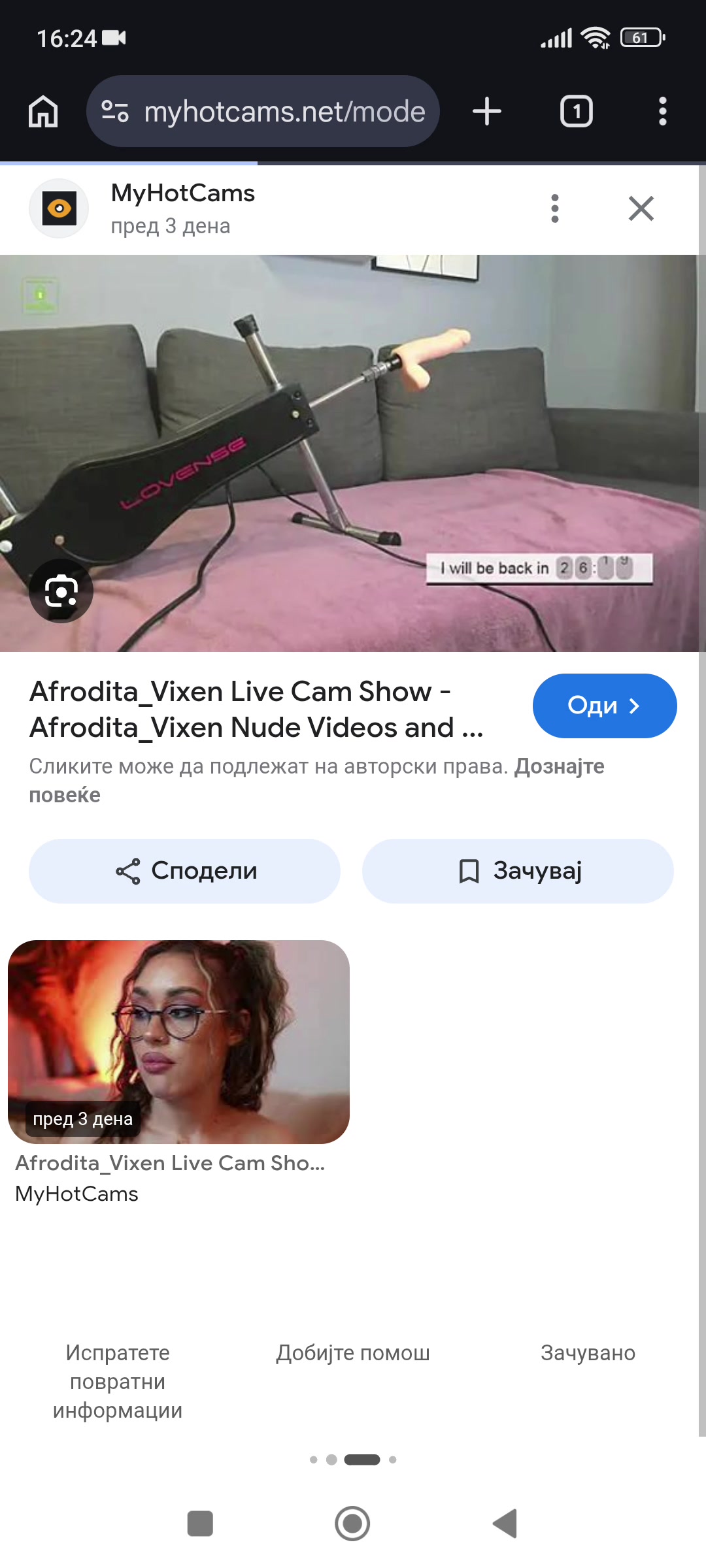Open the related Afrodita_Vixen Live Cam thumbnail
706x1568 pixels.
coord(178,1042)
